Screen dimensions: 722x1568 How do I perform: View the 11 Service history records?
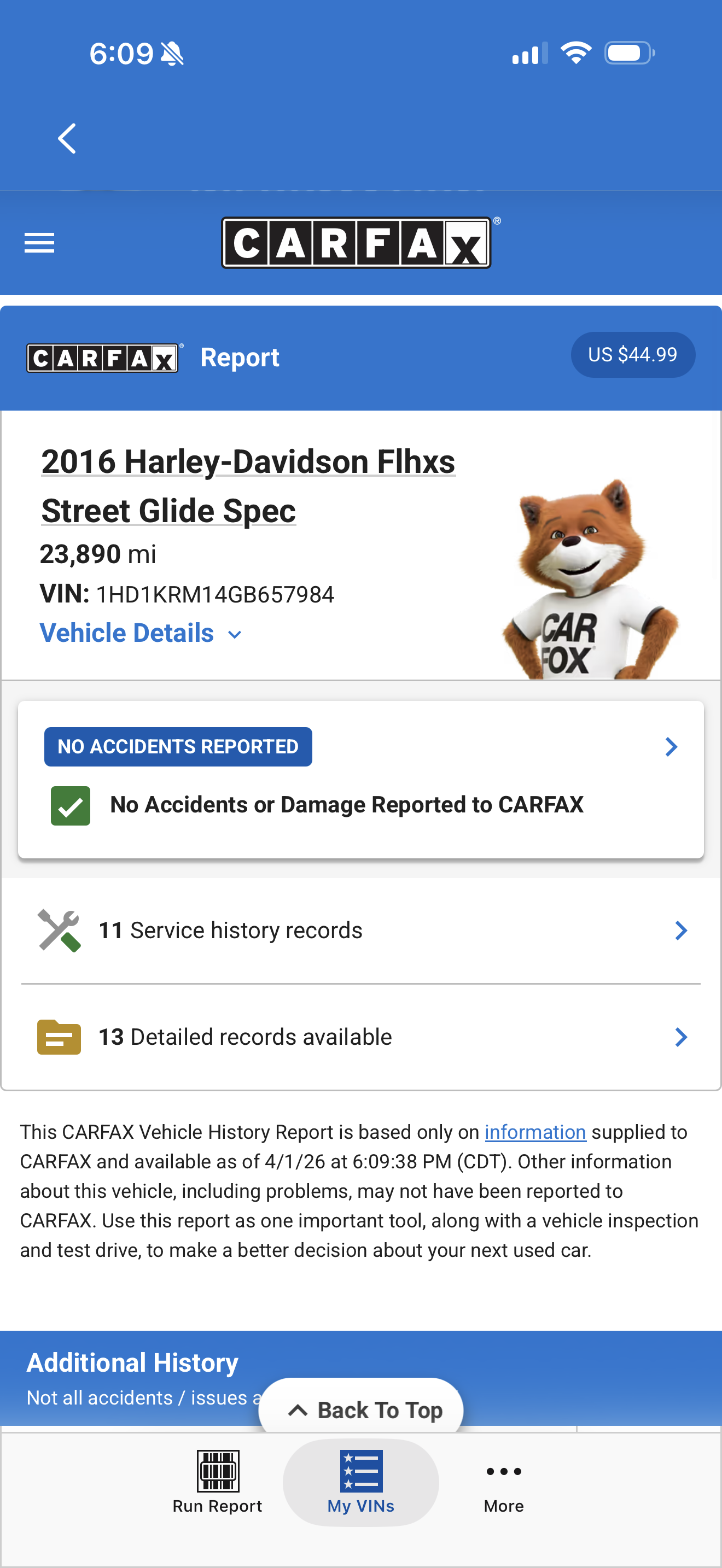361,930
